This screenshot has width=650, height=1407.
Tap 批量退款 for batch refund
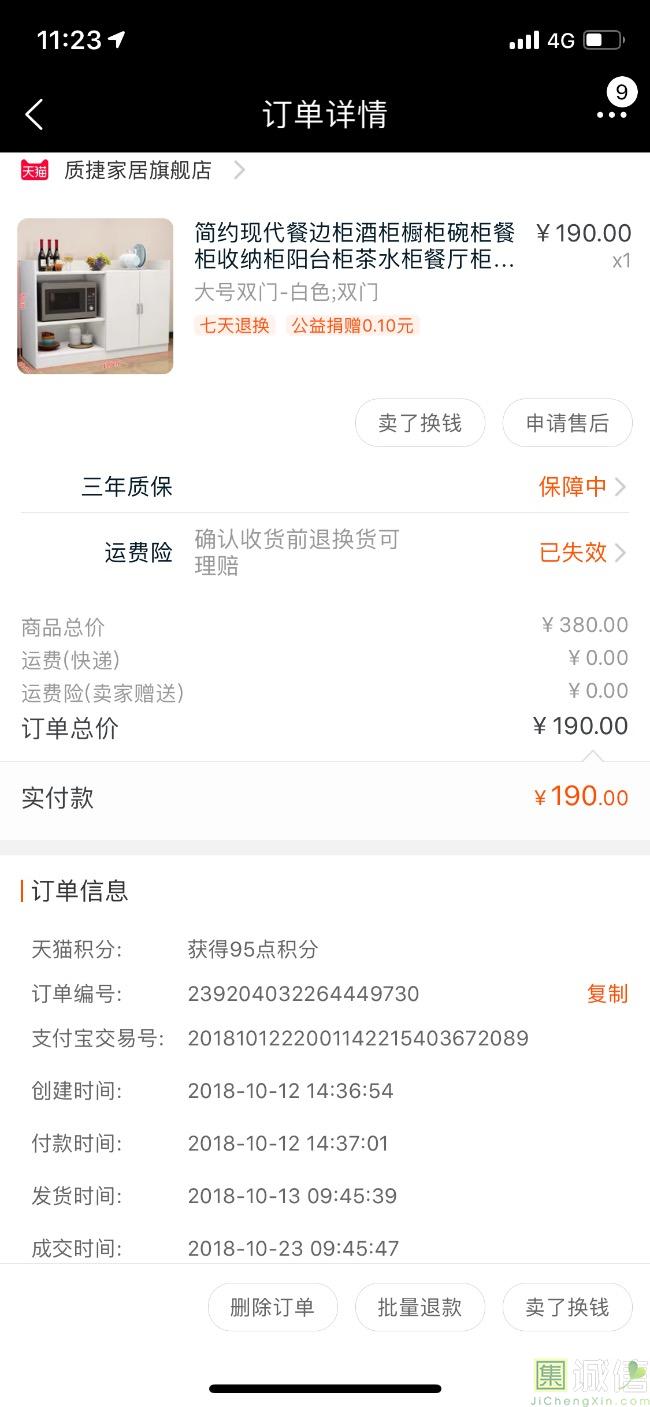point(420,1307)
